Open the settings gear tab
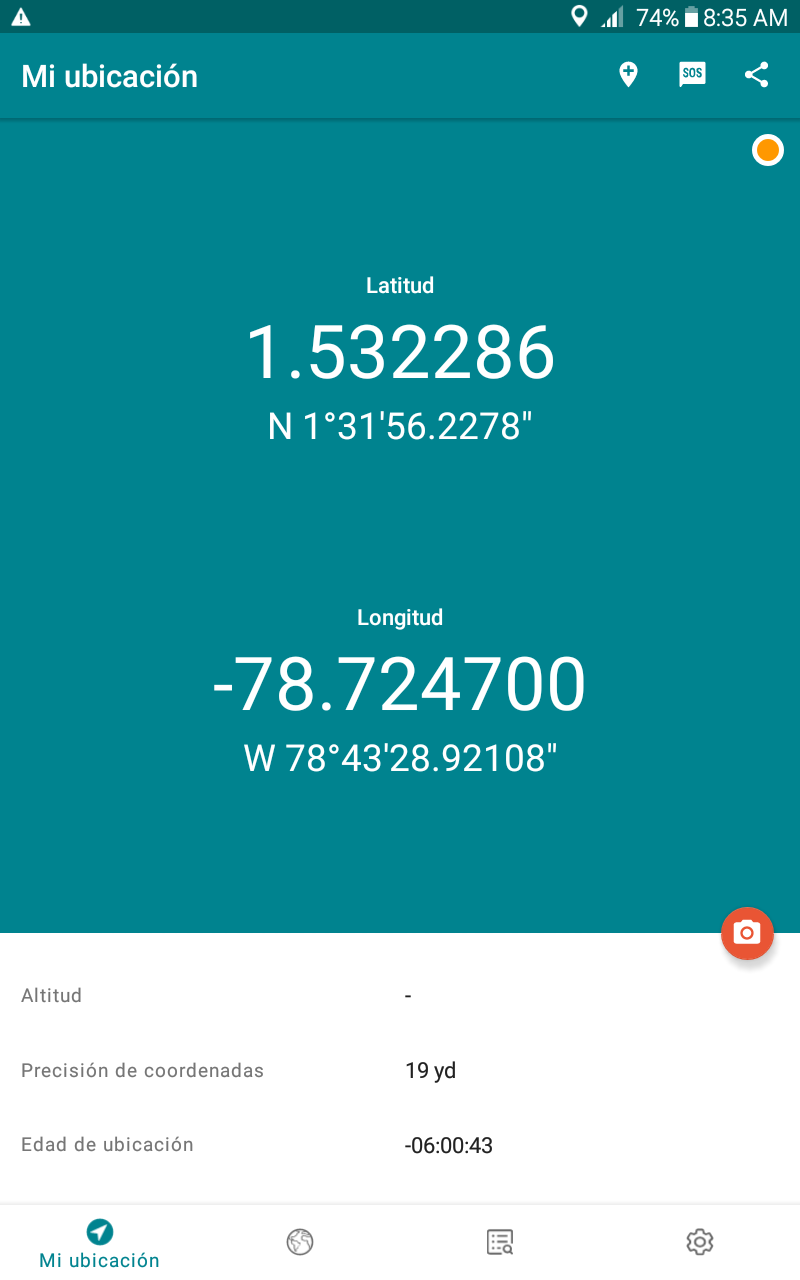 (699, 1242)
